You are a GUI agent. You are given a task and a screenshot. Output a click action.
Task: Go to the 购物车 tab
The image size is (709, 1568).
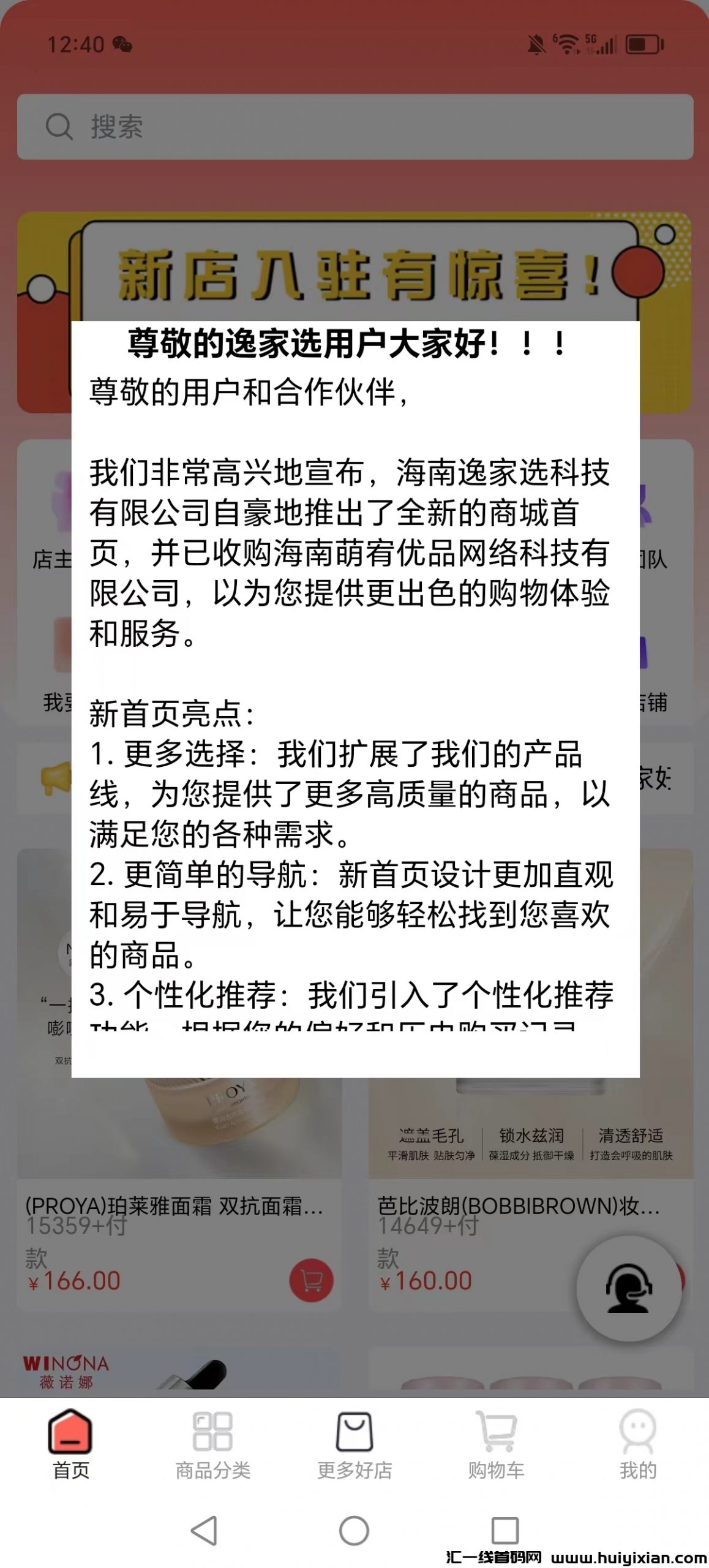tap(496, 1445)
